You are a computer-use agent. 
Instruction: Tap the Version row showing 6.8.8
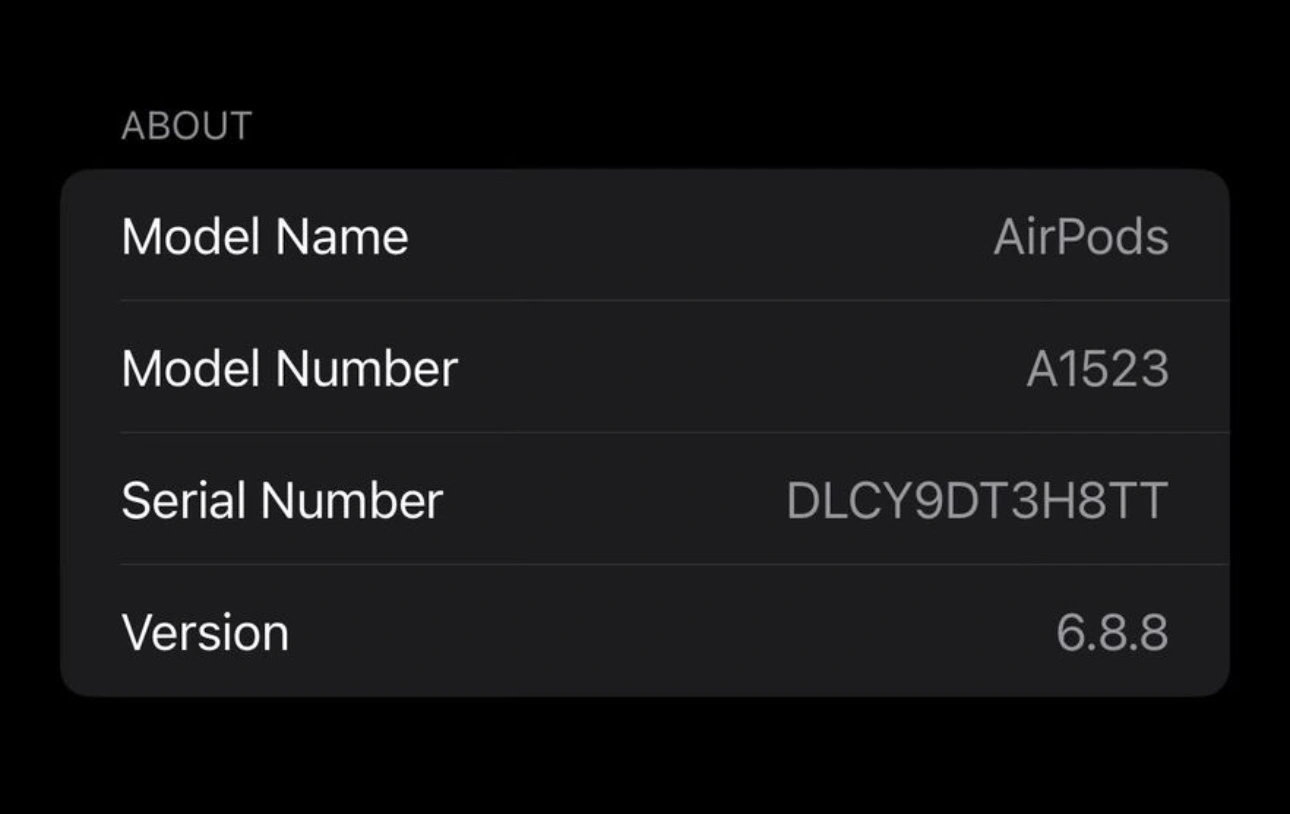click(x=644, y=632)
